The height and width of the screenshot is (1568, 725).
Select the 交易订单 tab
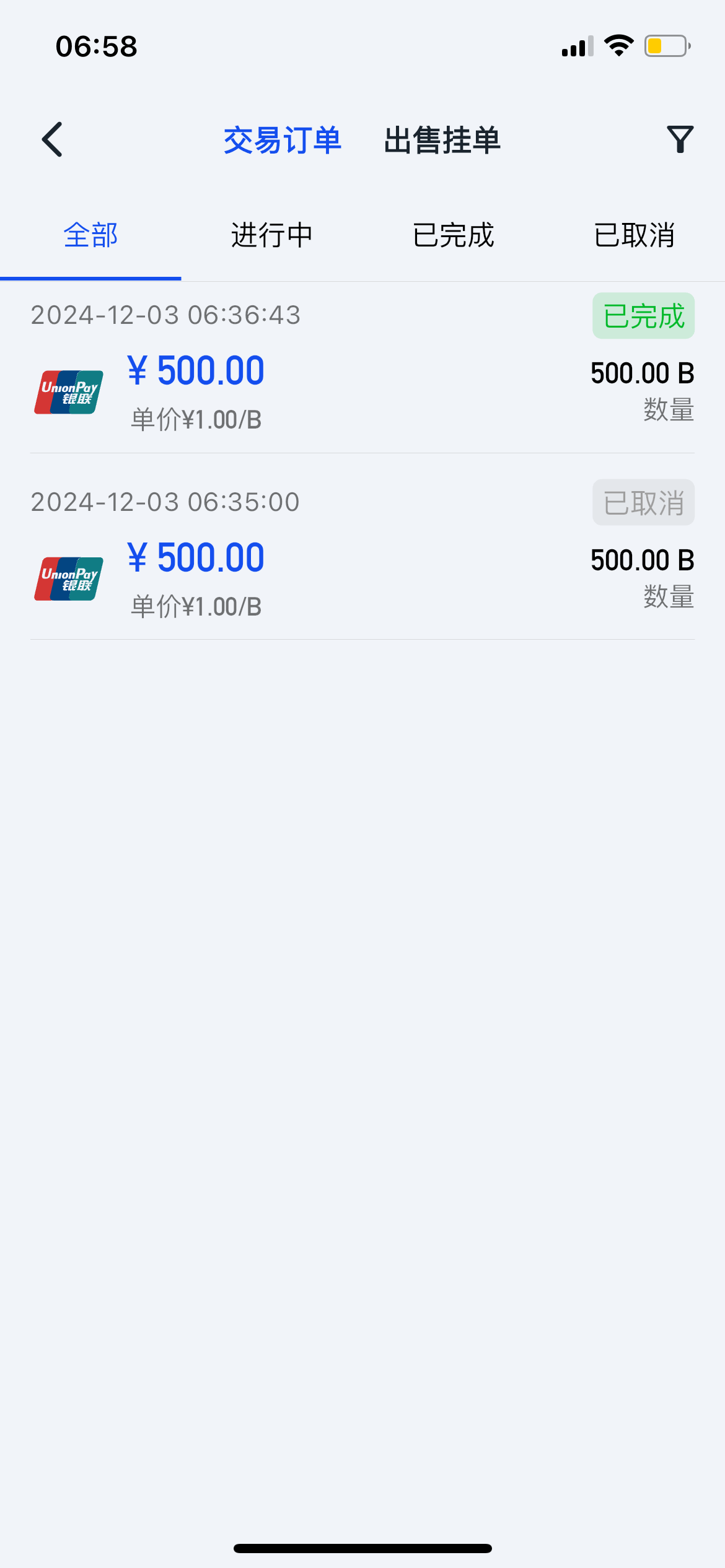pos(282,140)
